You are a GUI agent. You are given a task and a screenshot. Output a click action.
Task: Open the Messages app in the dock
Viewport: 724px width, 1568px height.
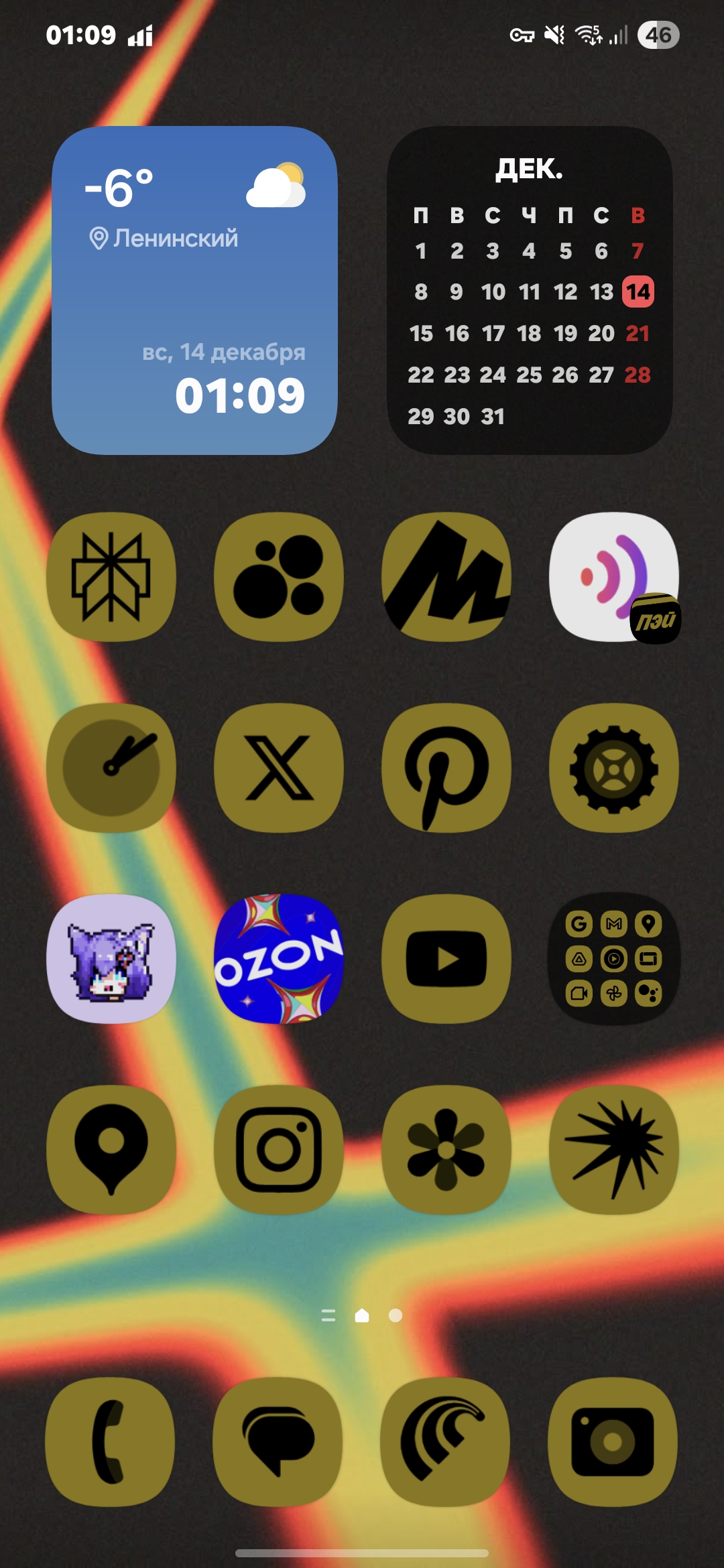(x=278, y=1442)
